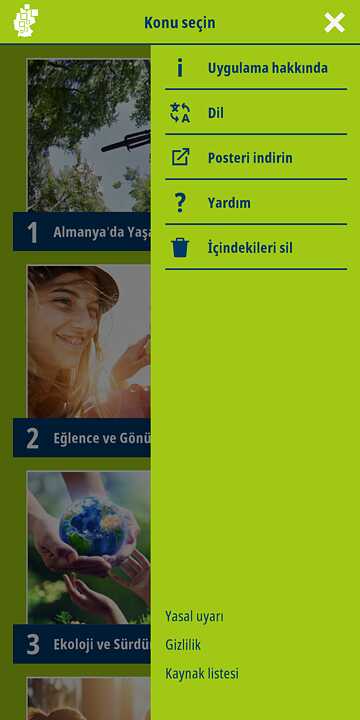This screenshot has width=360, height=720.
Task: Open Uygulama hakkında
Action: 256,68
